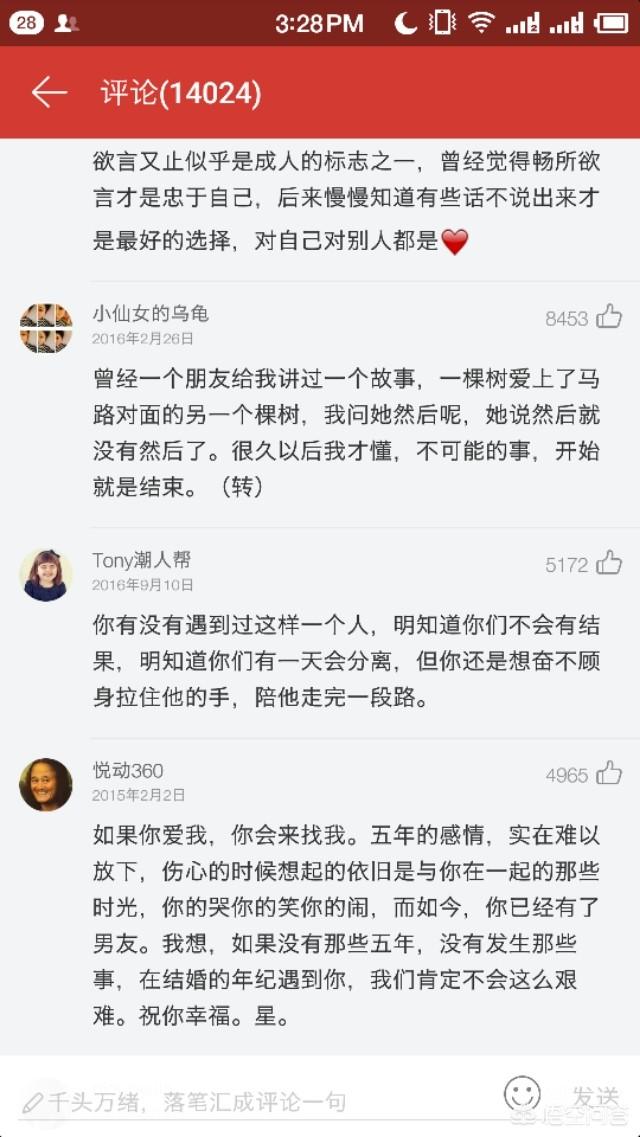This screenshot has height=1137, width=640.
Task: Open the emoji picker
Action: pyautogui.click(x=521, y=1096)
